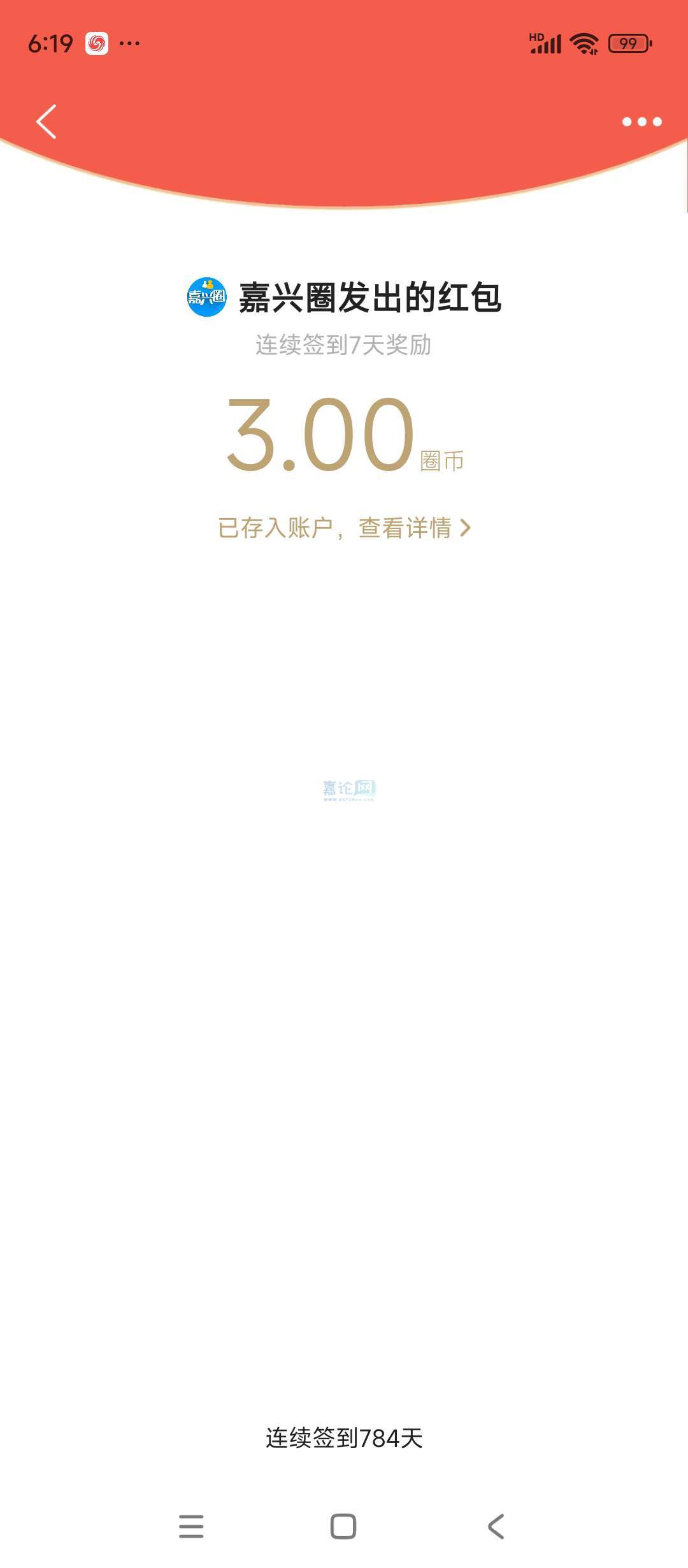This screenshot has height=1568, width=688.
Task: Tap the system home button
Action: (x=343, y=1527)
